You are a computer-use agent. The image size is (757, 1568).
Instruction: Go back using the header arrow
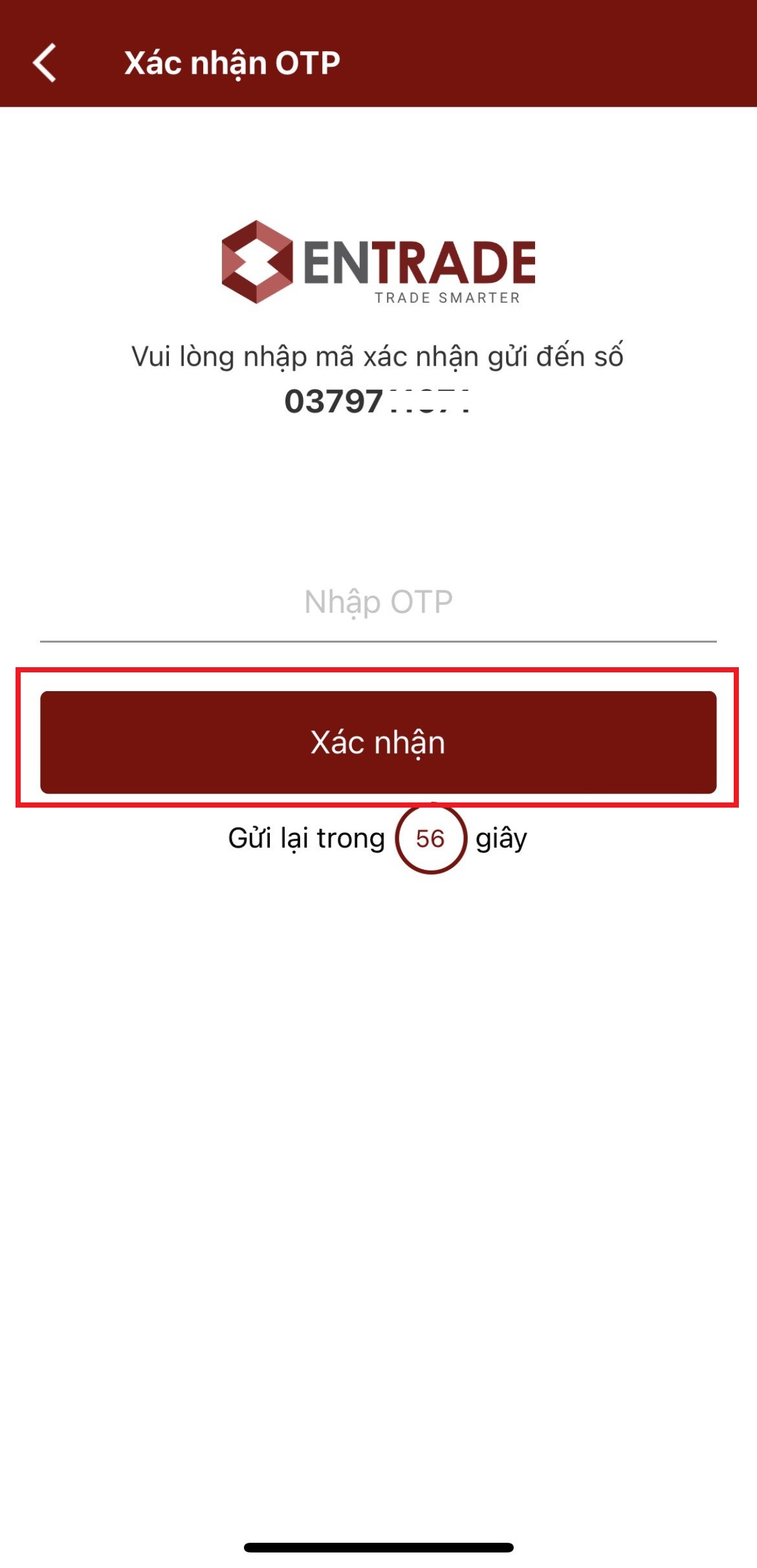(x=45, y=63)
